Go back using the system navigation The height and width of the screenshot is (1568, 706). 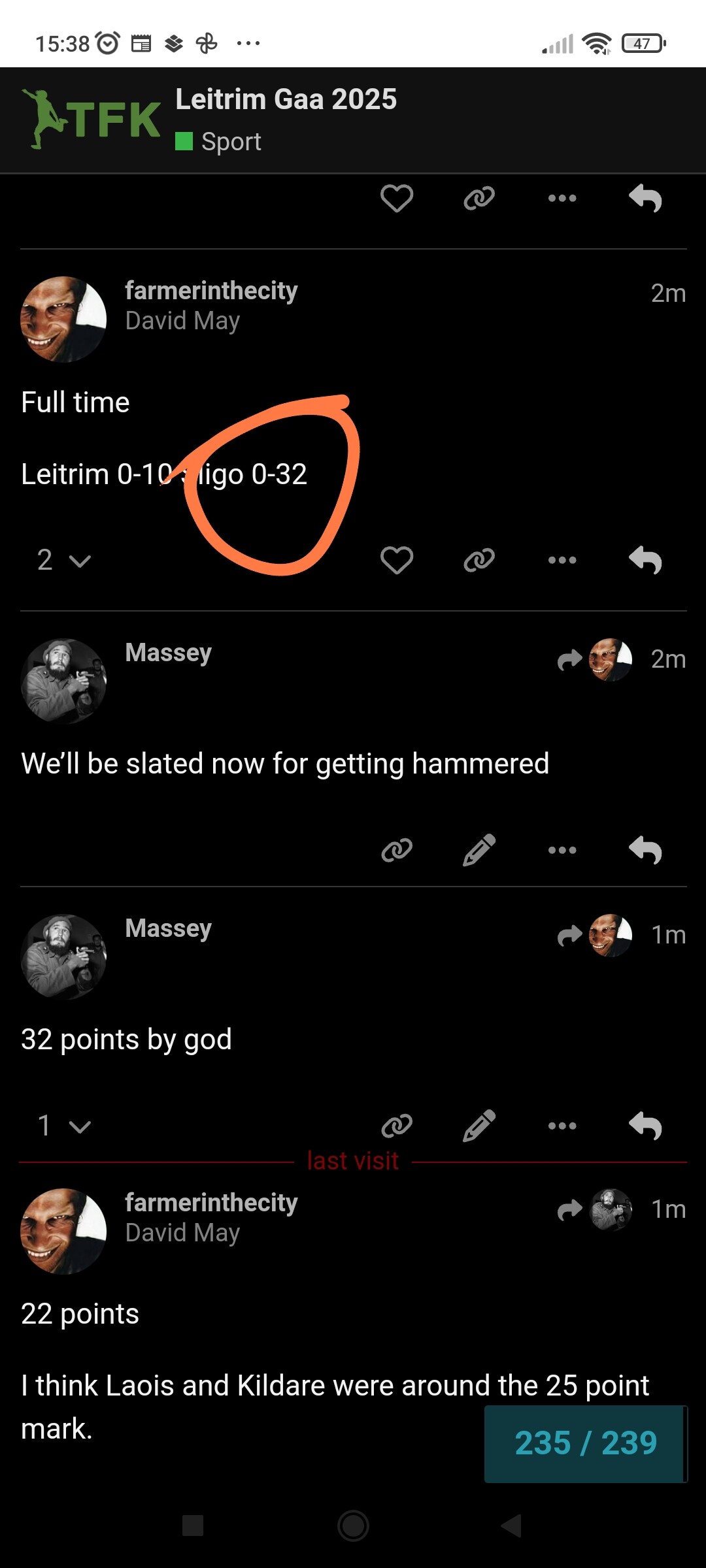(x=511, y=1526)
